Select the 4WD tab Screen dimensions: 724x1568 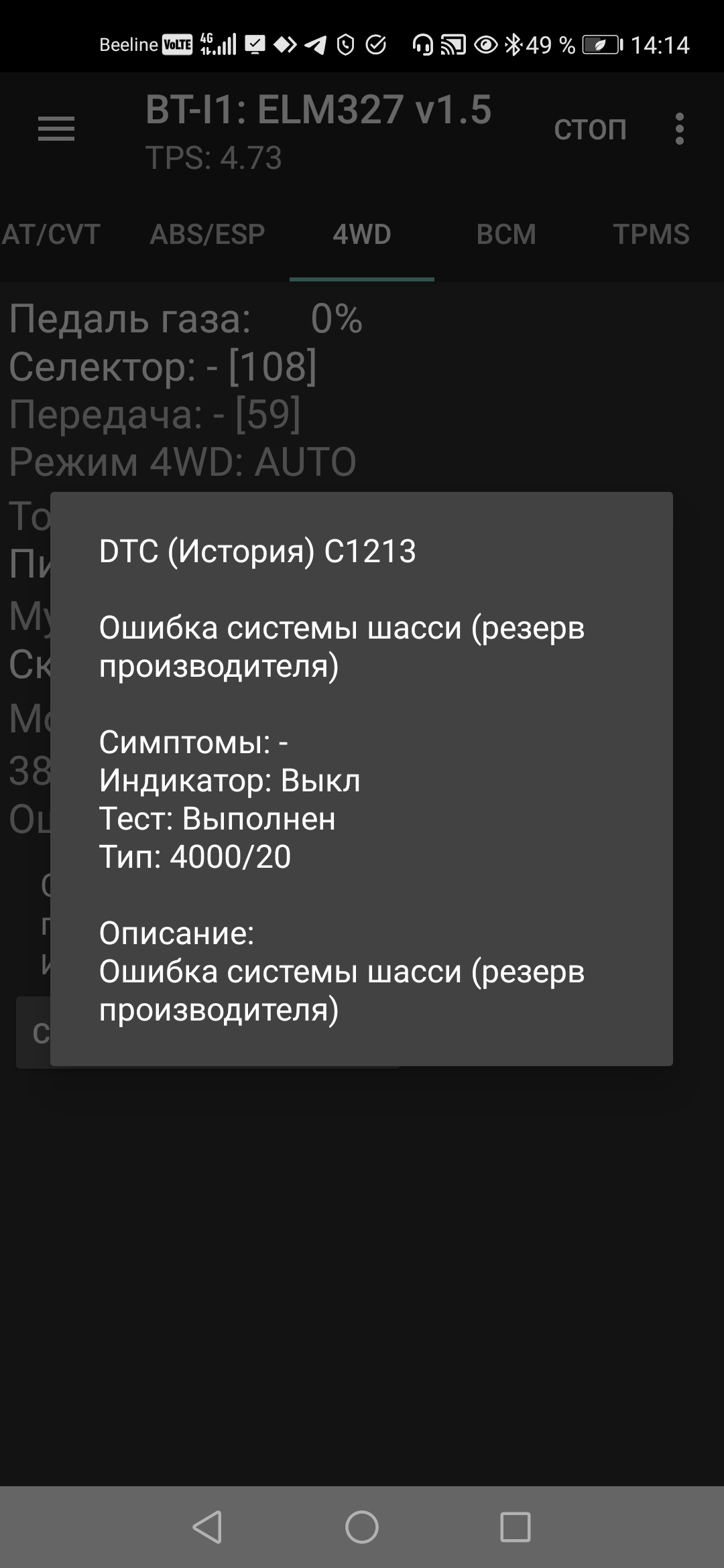(362, 235)
